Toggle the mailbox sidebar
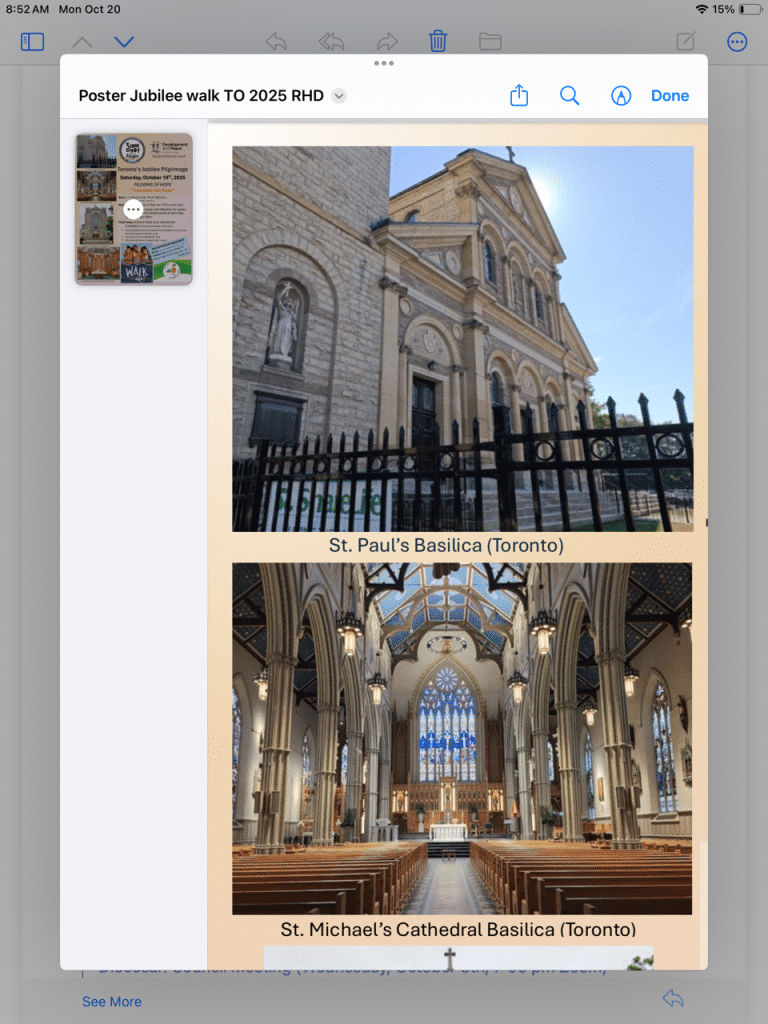 coord(33,42)
